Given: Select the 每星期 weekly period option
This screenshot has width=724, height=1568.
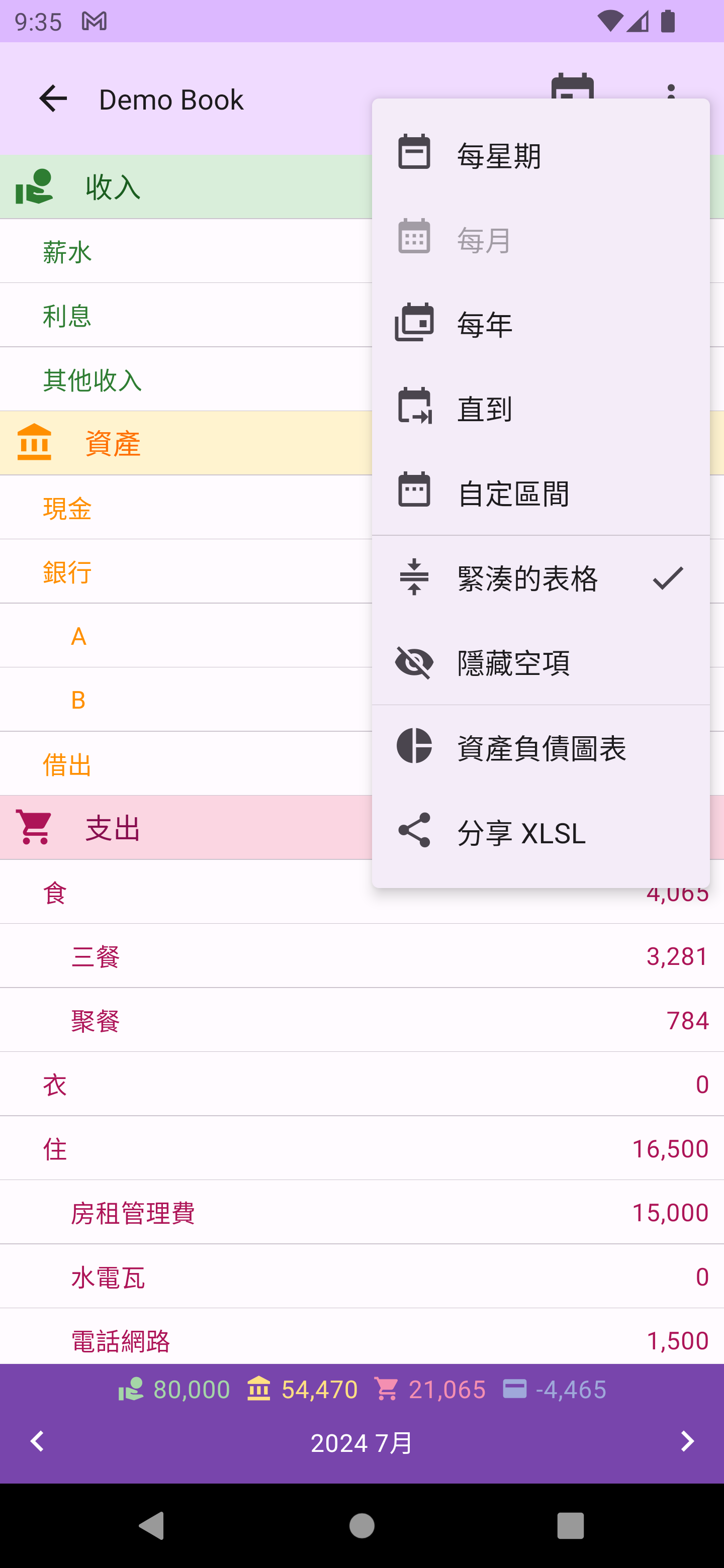Looking at the screenshot, I should pyautogui.click(x=540, y=155).
